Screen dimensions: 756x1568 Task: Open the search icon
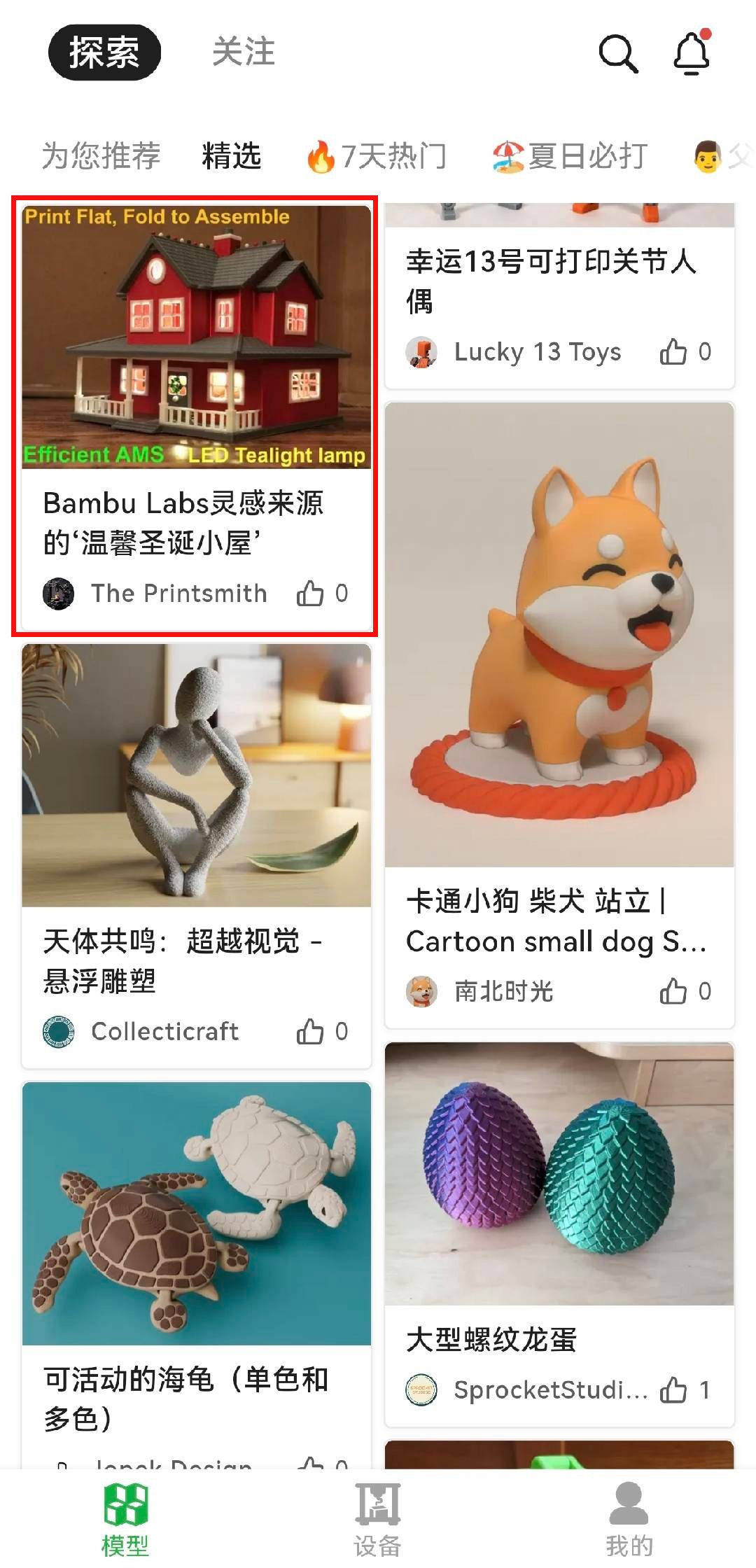point(618,53)
